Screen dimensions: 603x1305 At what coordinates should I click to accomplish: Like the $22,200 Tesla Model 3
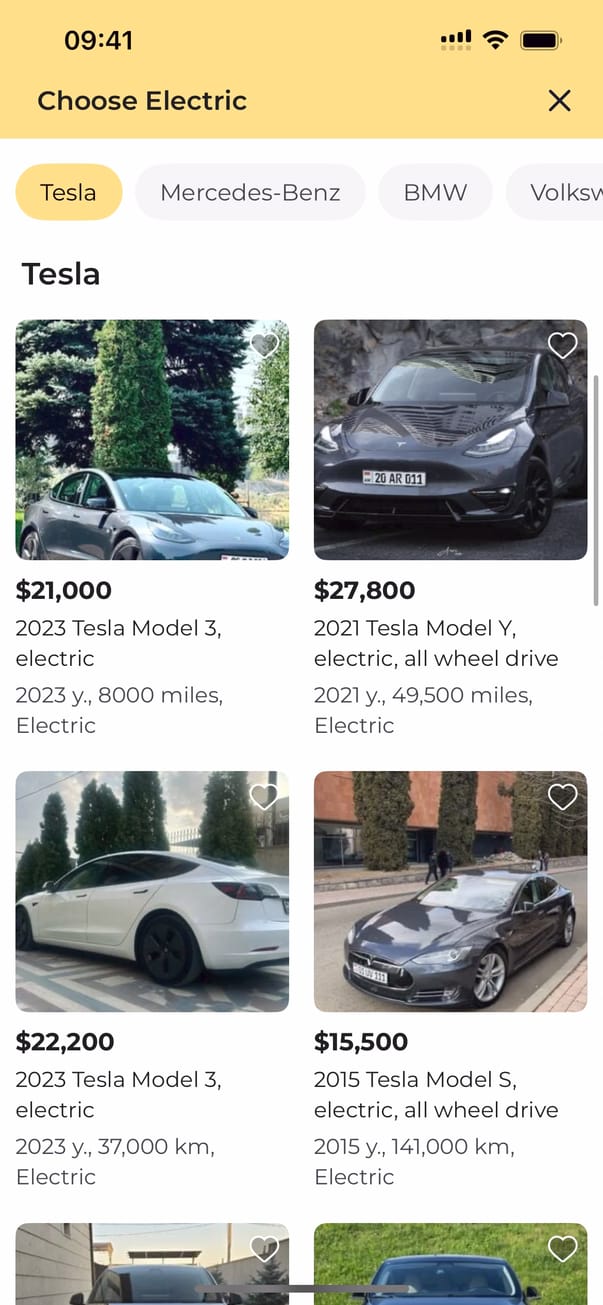click(x=264, y=797)
